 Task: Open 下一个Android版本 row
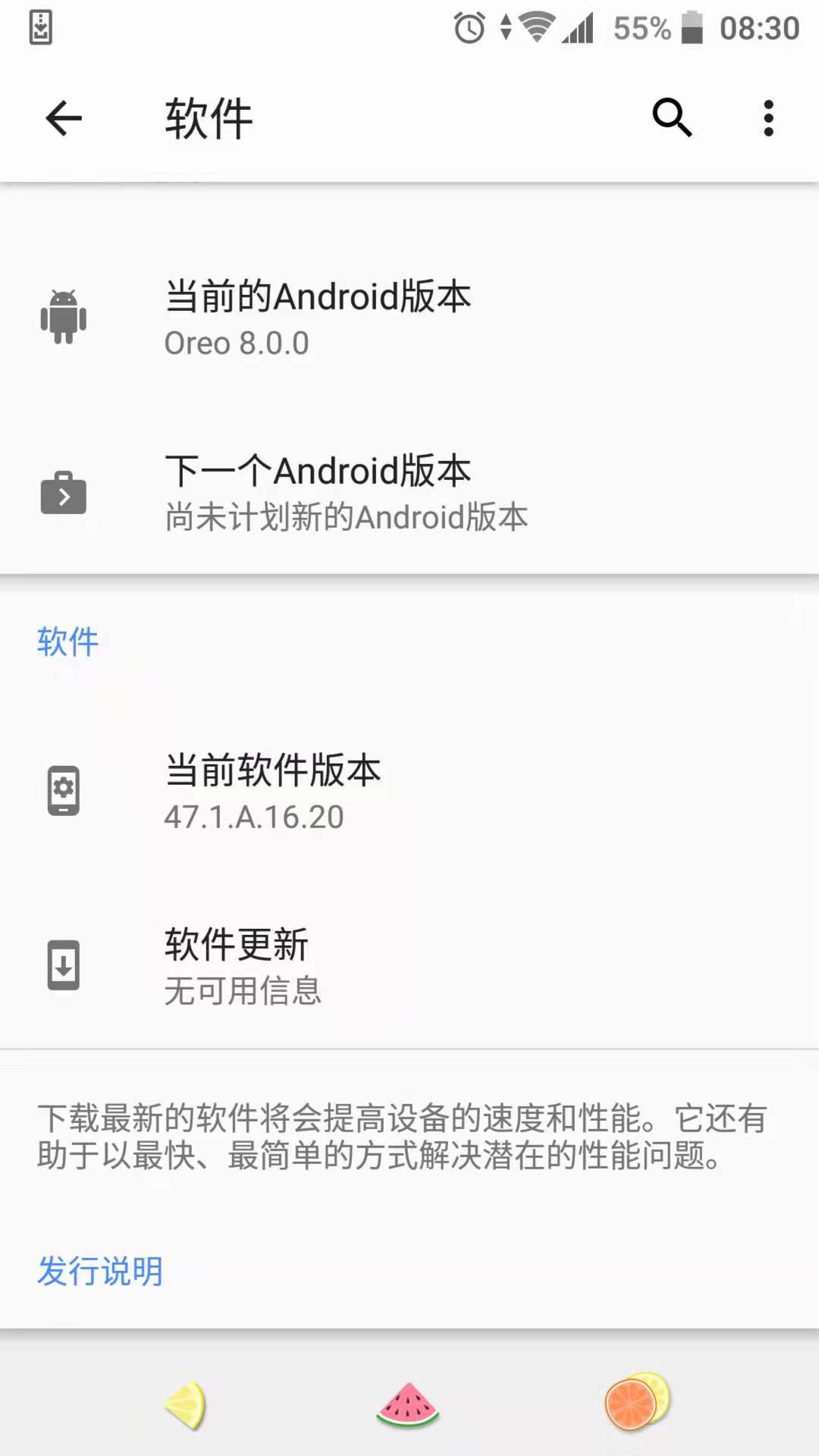[409, 493]
